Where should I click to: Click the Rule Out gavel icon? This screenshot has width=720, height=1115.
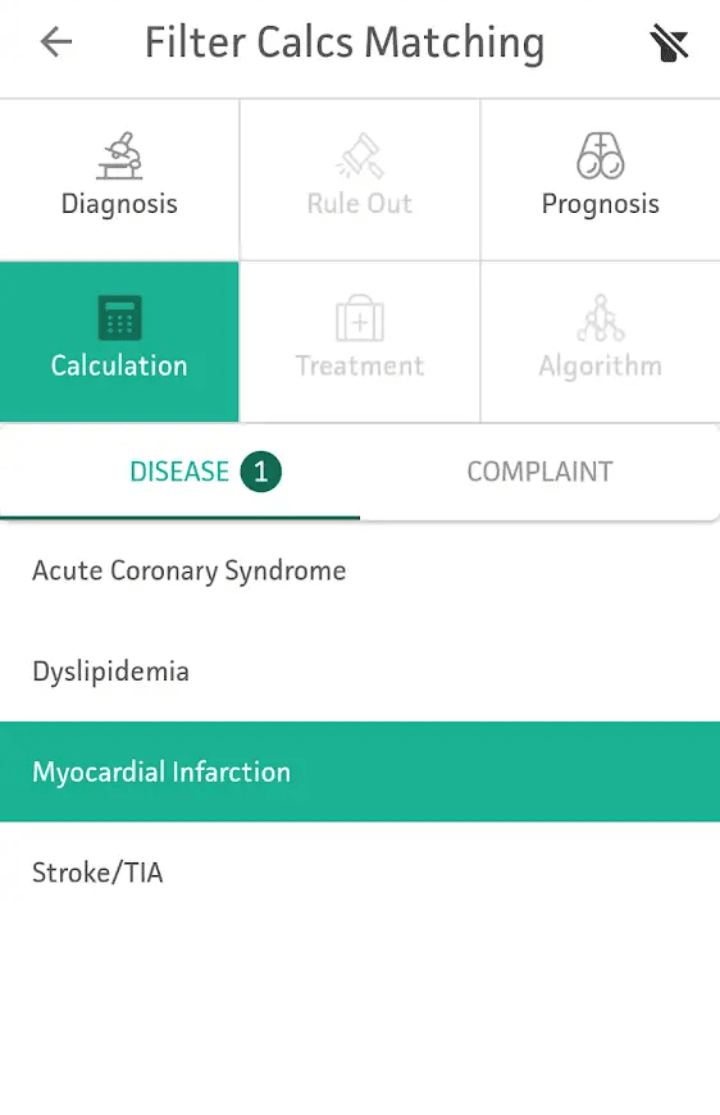click(359, 157)
